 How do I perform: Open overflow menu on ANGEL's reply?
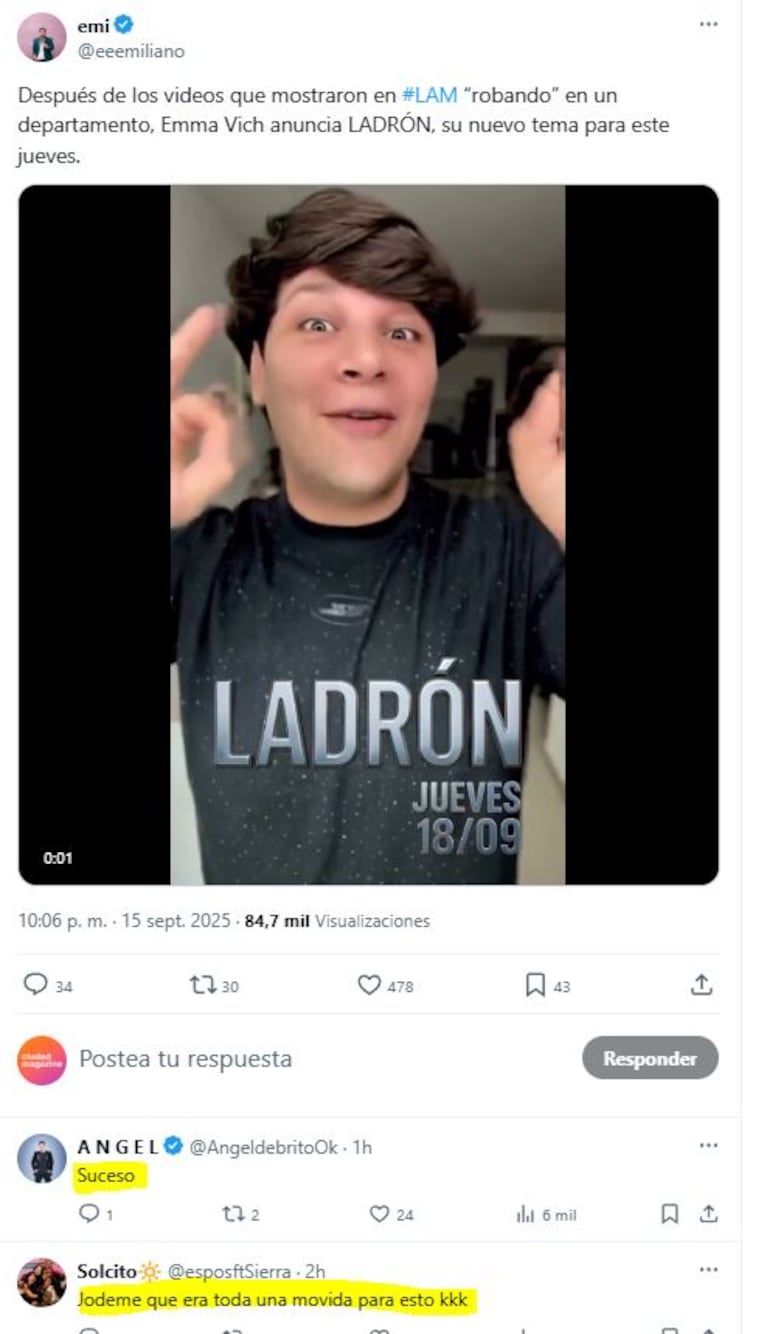pyautogui.click(x=708, y=1146)
